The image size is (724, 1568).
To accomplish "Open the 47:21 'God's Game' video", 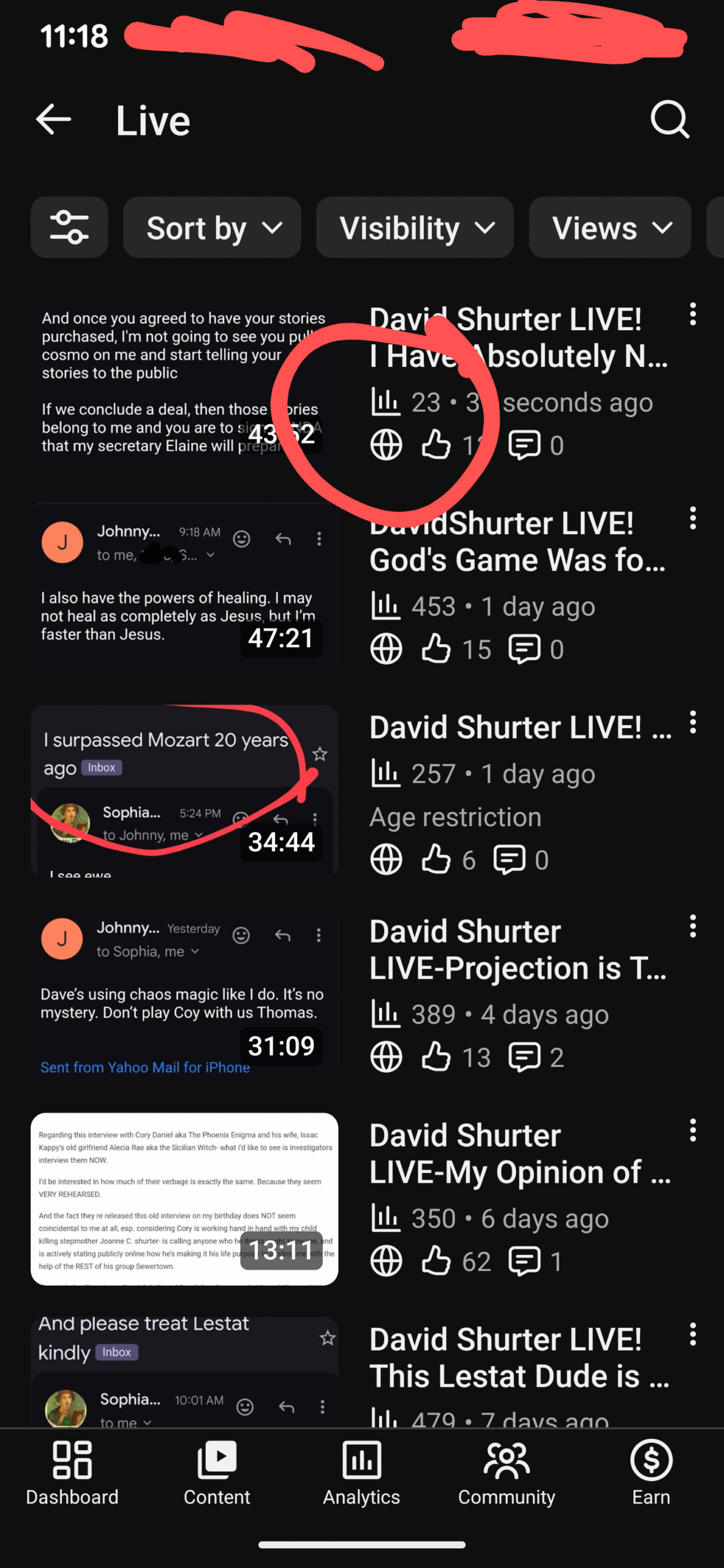I will (x=184, y=586).
